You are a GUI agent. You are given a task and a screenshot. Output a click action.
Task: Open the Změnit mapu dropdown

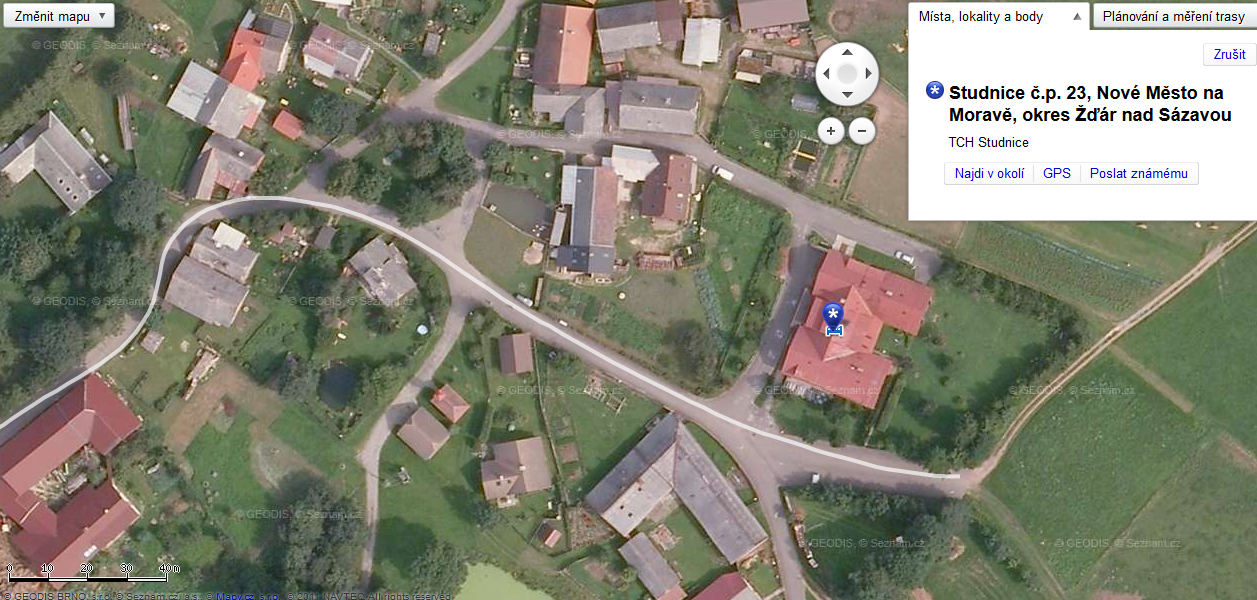pos(58,15)
